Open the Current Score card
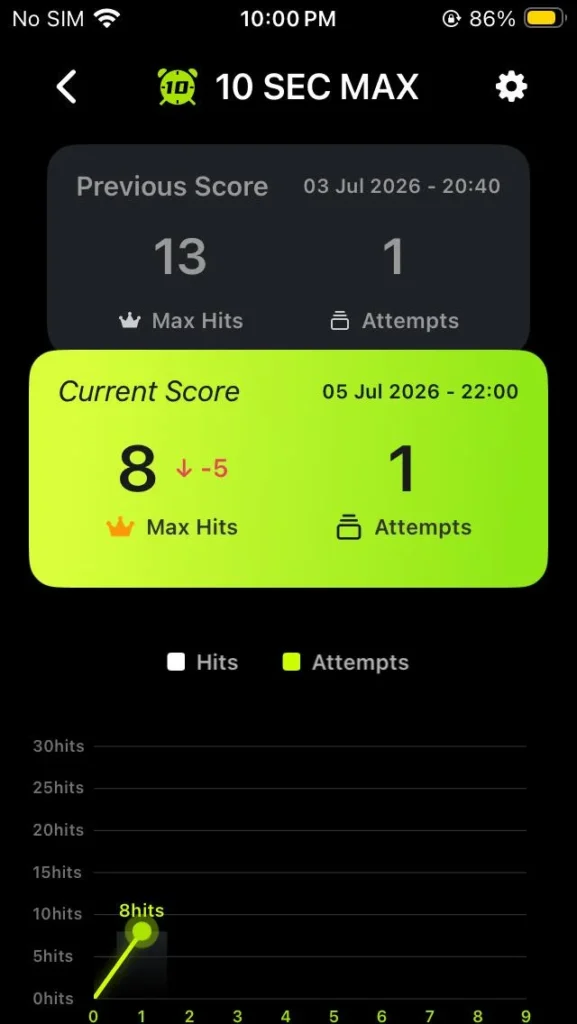This screenshot has width=577, height=1024. click(288, 468)
